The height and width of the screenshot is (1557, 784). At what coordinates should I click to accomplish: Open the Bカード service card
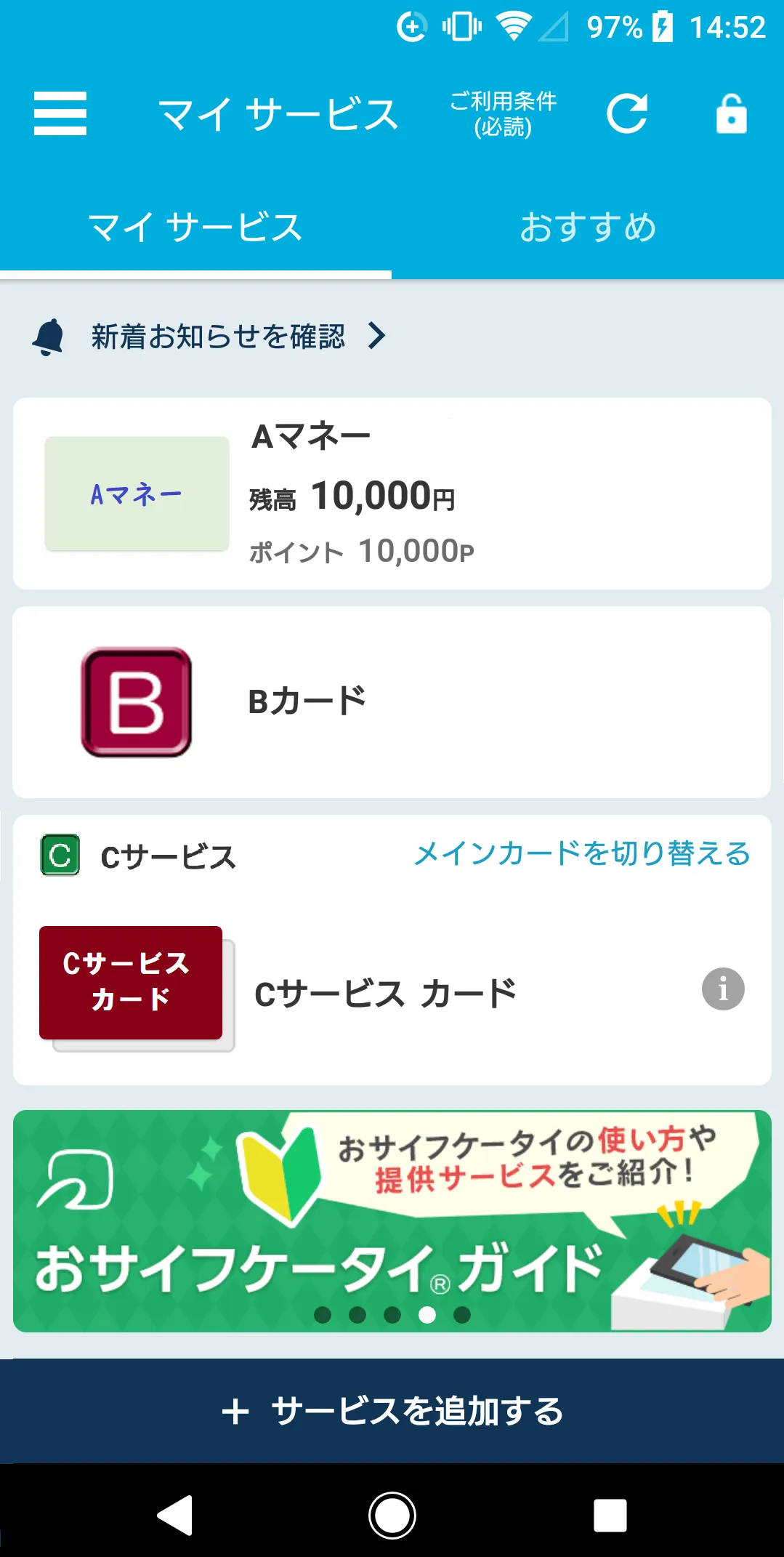pos(392,702)
